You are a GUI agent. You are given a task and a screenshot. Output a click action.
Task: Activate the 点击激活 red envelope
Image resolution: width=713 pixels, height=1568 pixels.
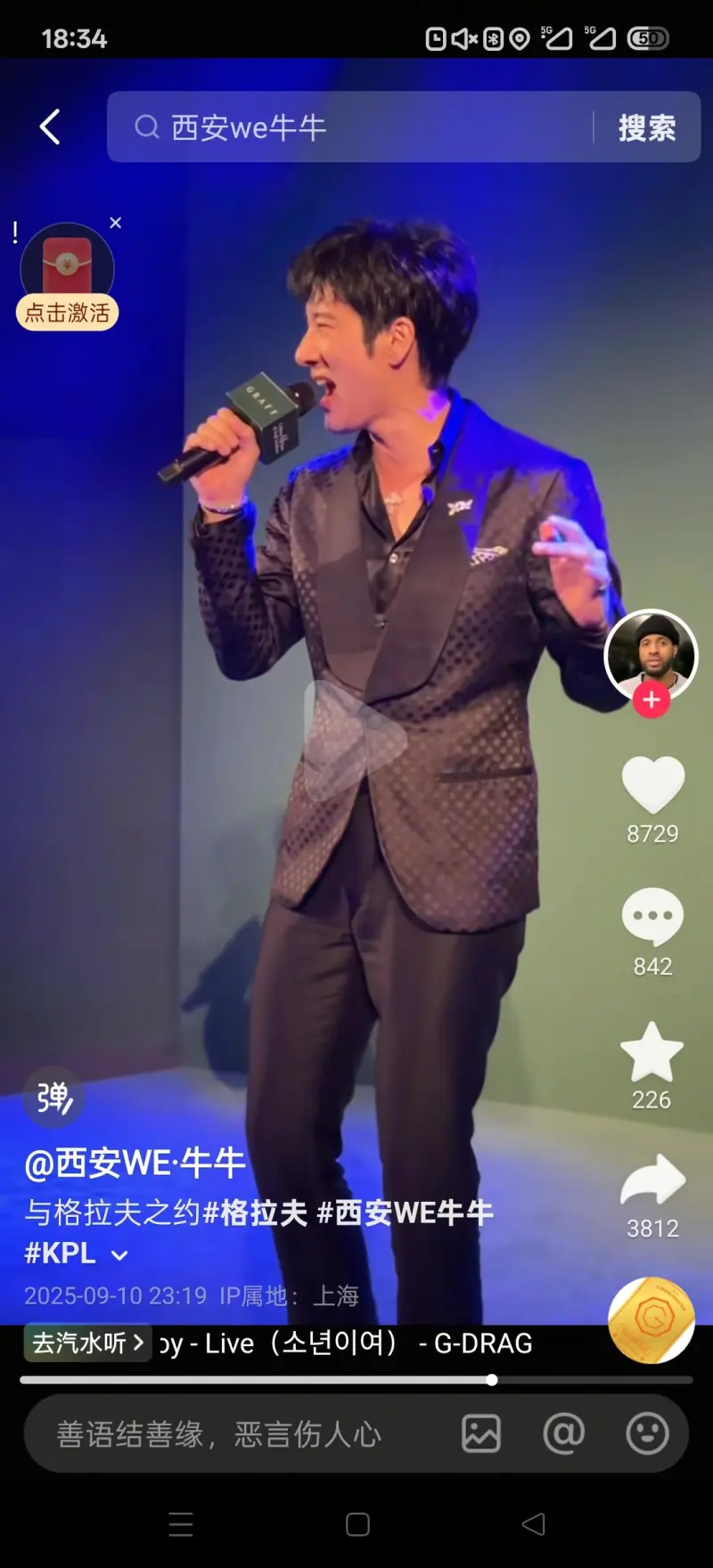pyautogui.click(x=68, y=312)
